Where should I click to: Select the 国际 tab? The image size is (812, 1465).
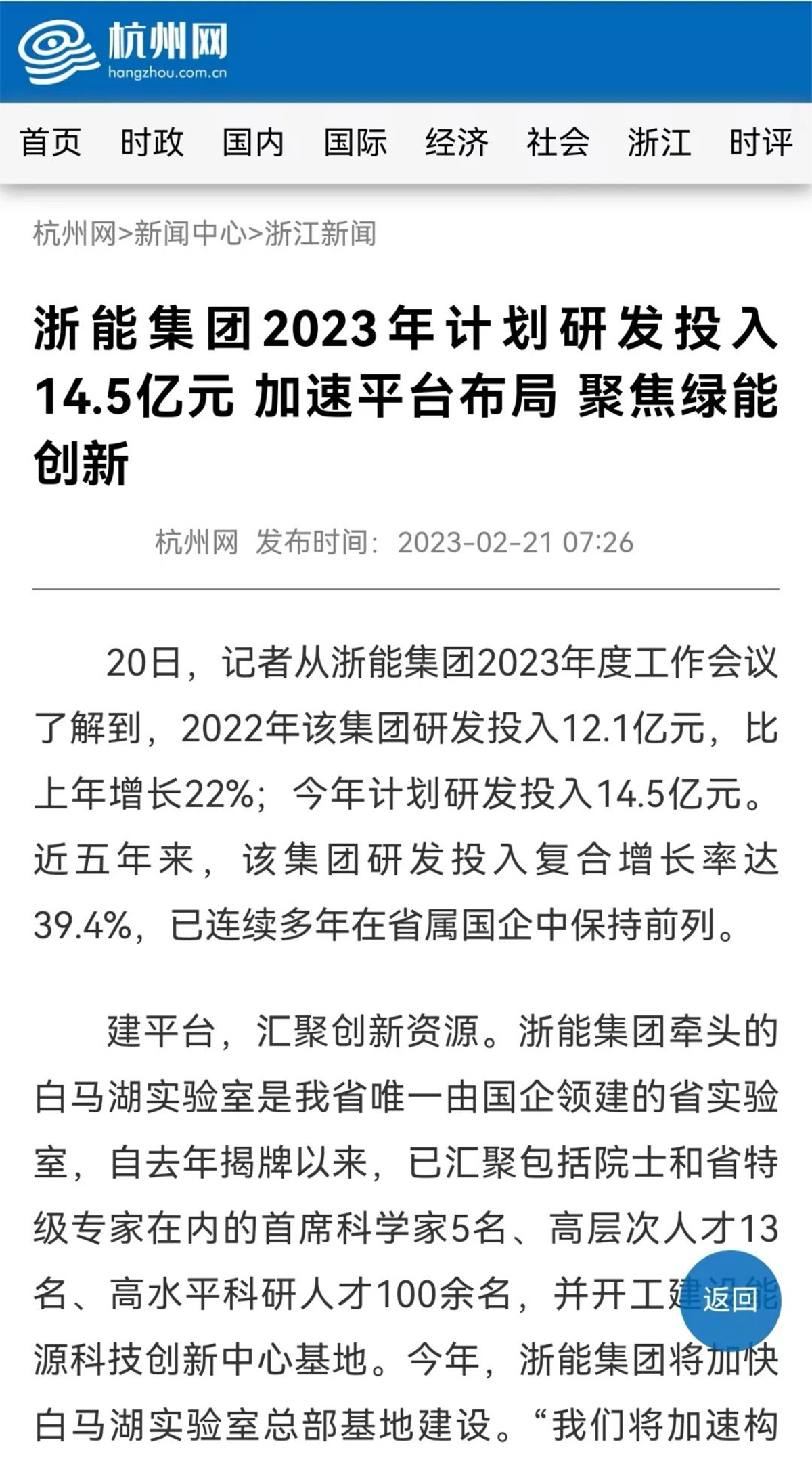tap(355, 143)
